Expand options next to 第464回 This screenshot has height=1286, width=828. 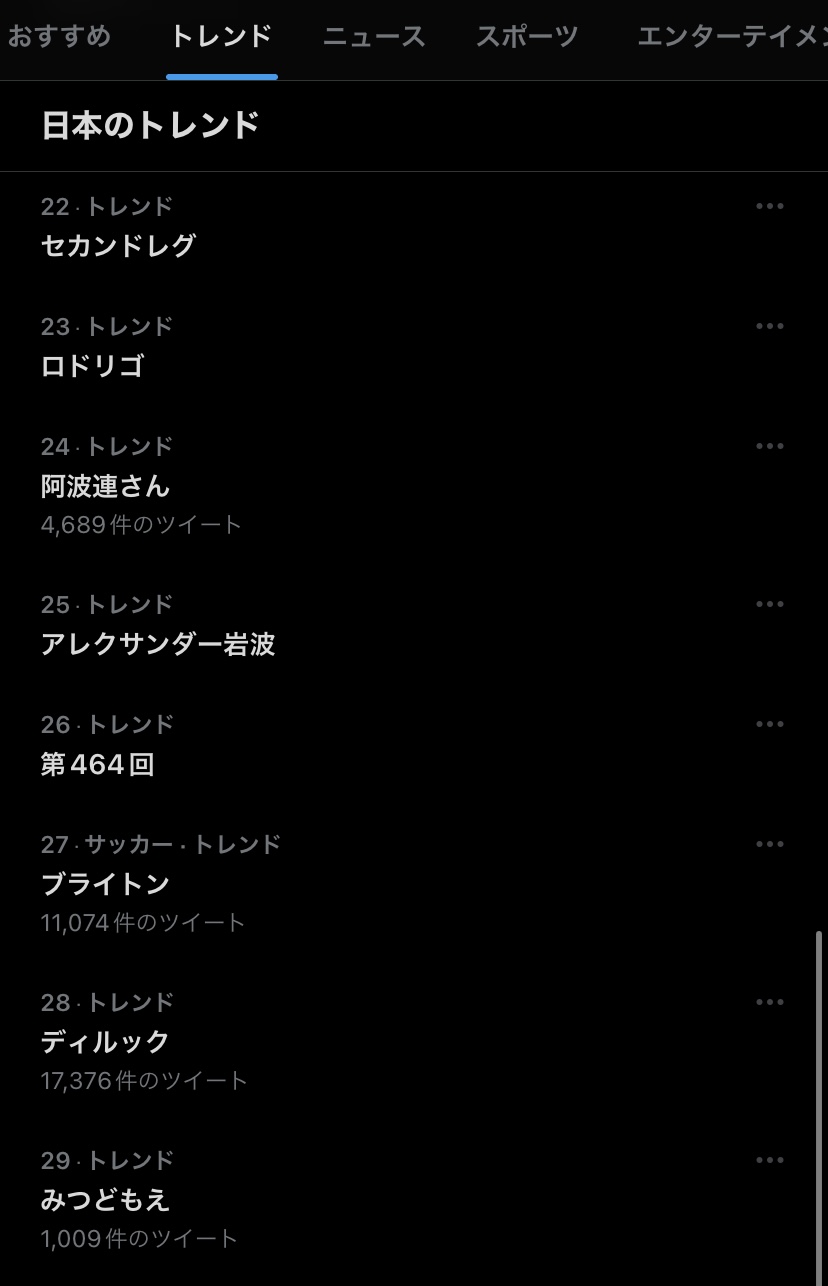(x=769, y=725)
